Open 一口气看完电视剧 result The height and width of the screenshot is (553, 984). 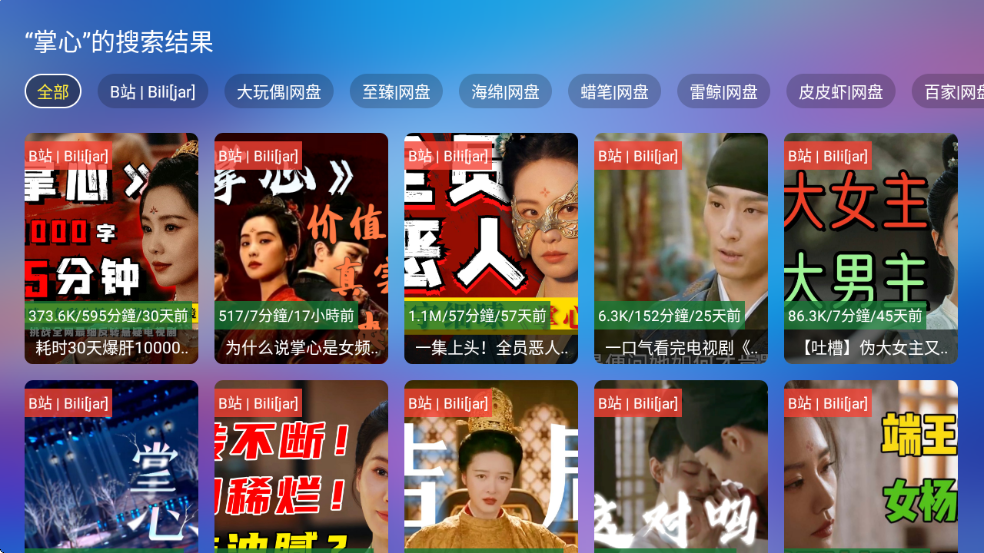click(x=681, y=248)
